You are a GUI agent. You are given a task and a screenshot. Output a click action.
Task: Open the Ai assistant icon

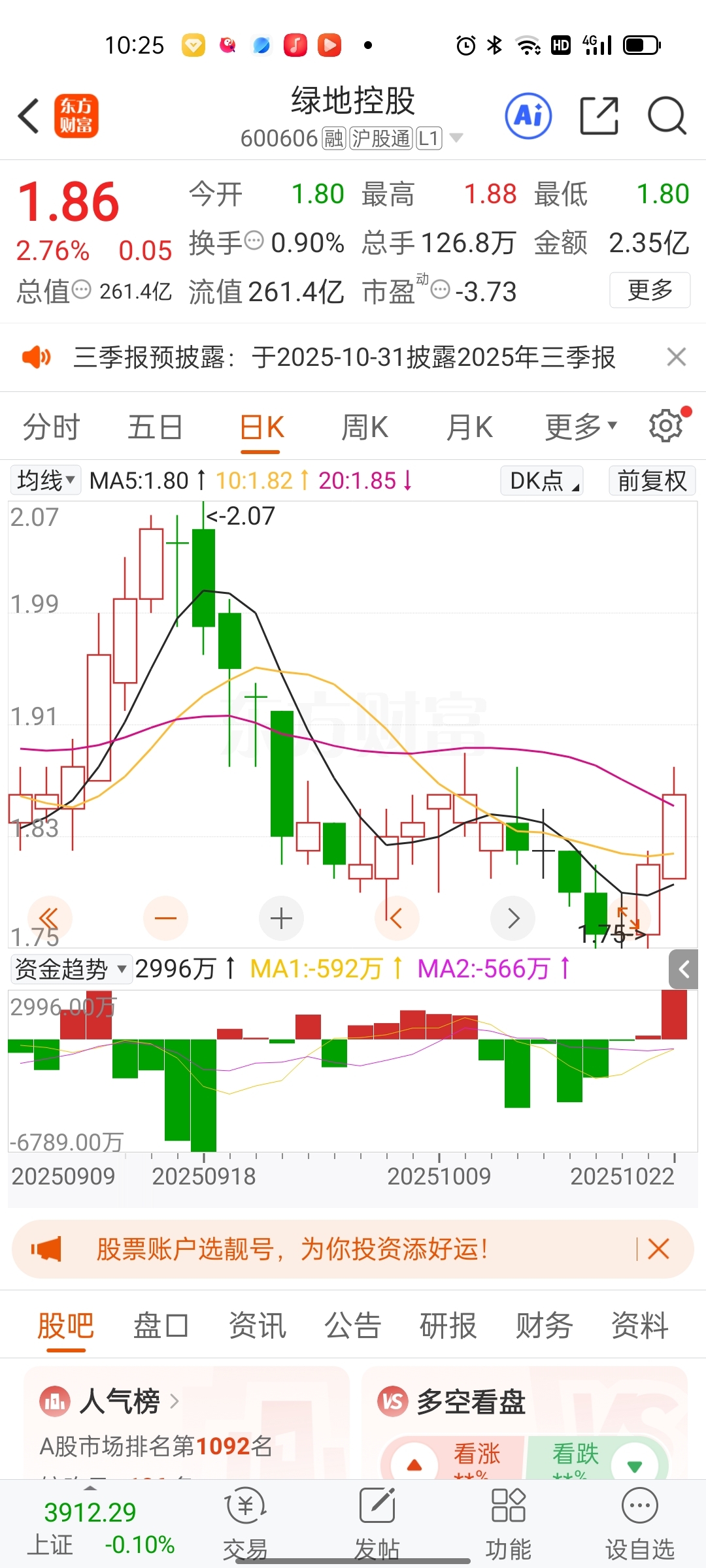(x=528, y=116)
